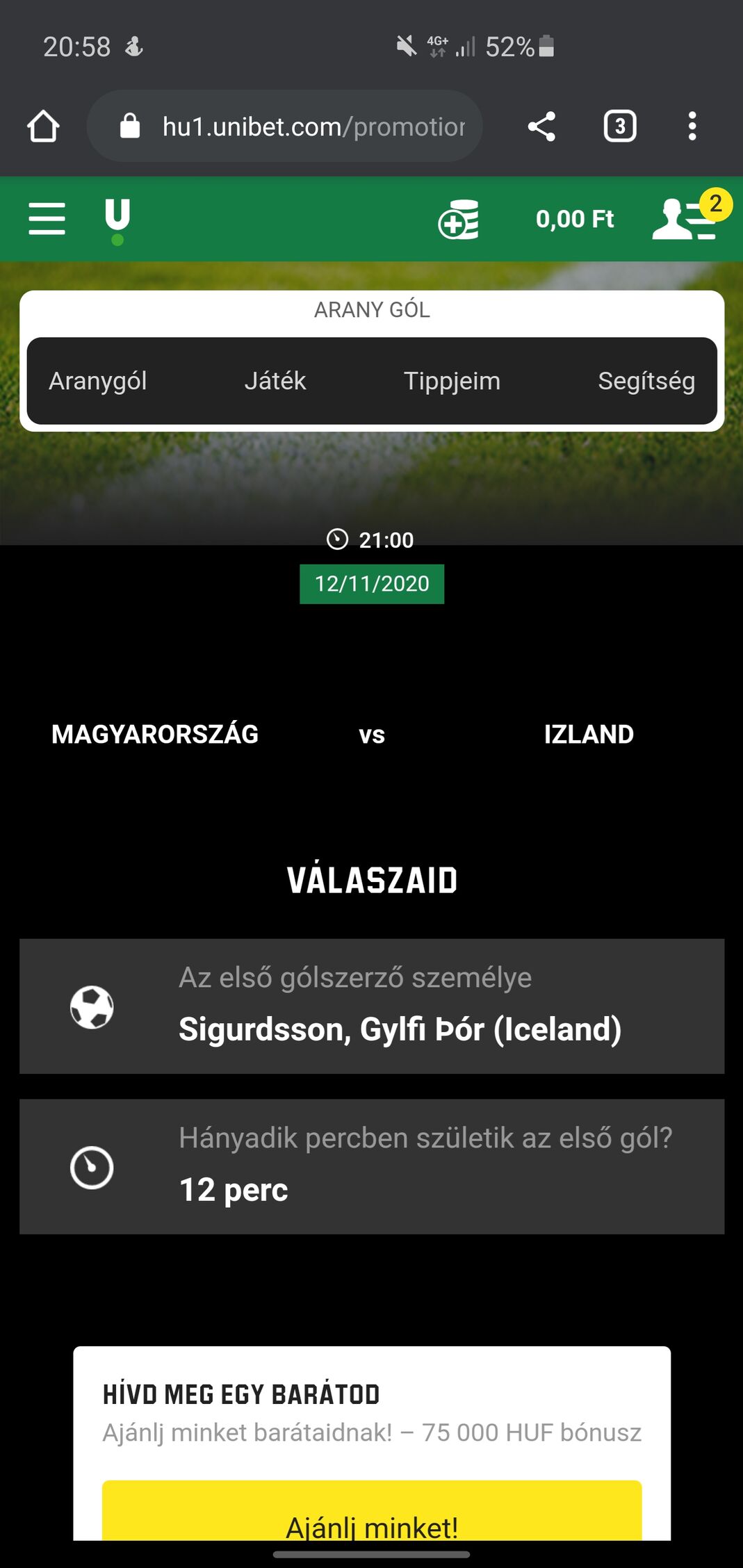The width and height of the screenshot is (743, 1568).
Task: Switch to the Aranygól tab
Action: click(98, 381)
